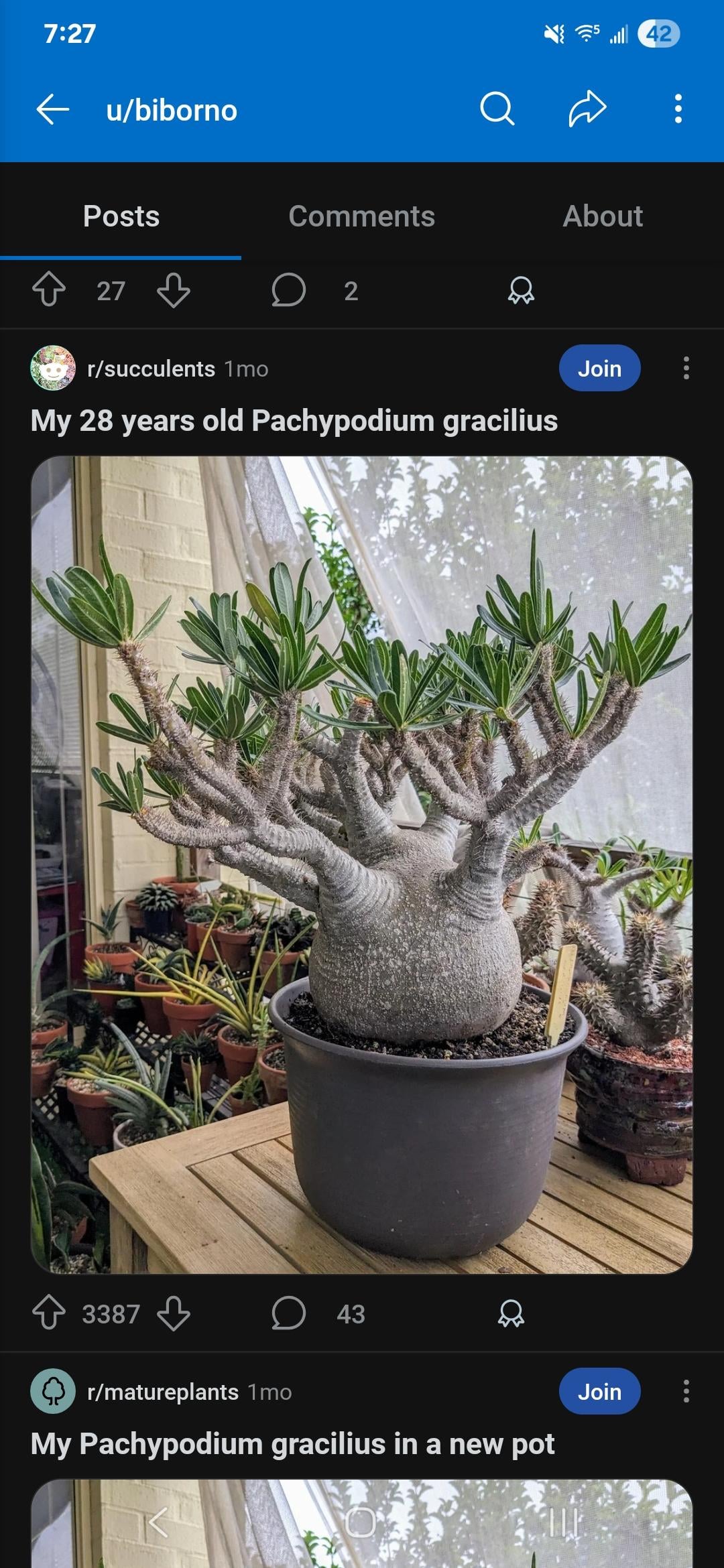Switch to the About tab
Viewport: 724px width, 1568px height.
click(x=602, y=216)
